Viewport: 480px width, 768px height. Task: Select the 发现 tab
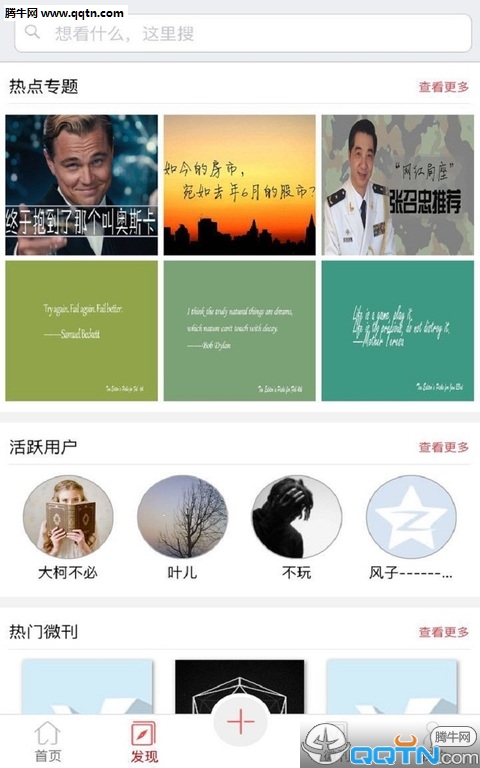click(x=144, y=742)
